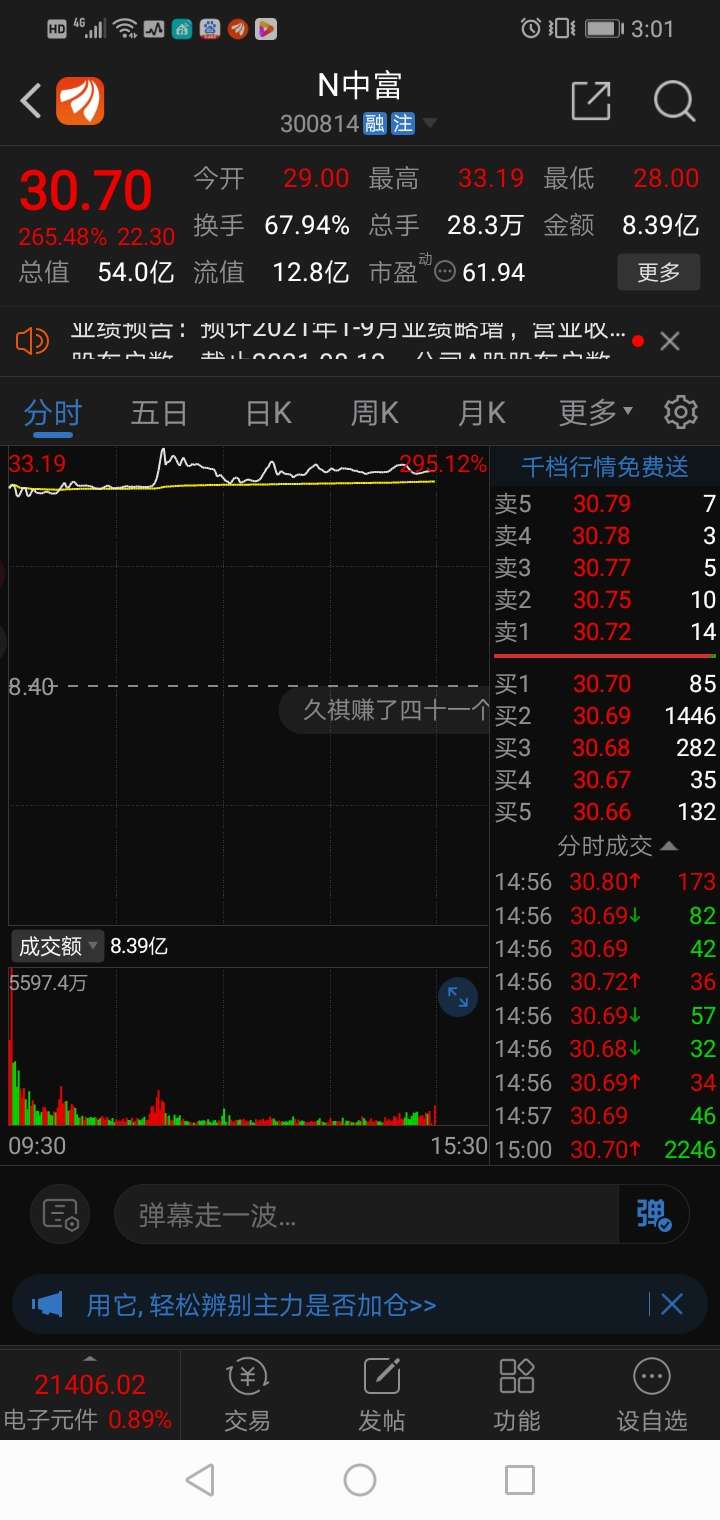Tap the back arrow to exit stock detail page
Viewport: 720px width, 1520px height.
pos(28,101)
